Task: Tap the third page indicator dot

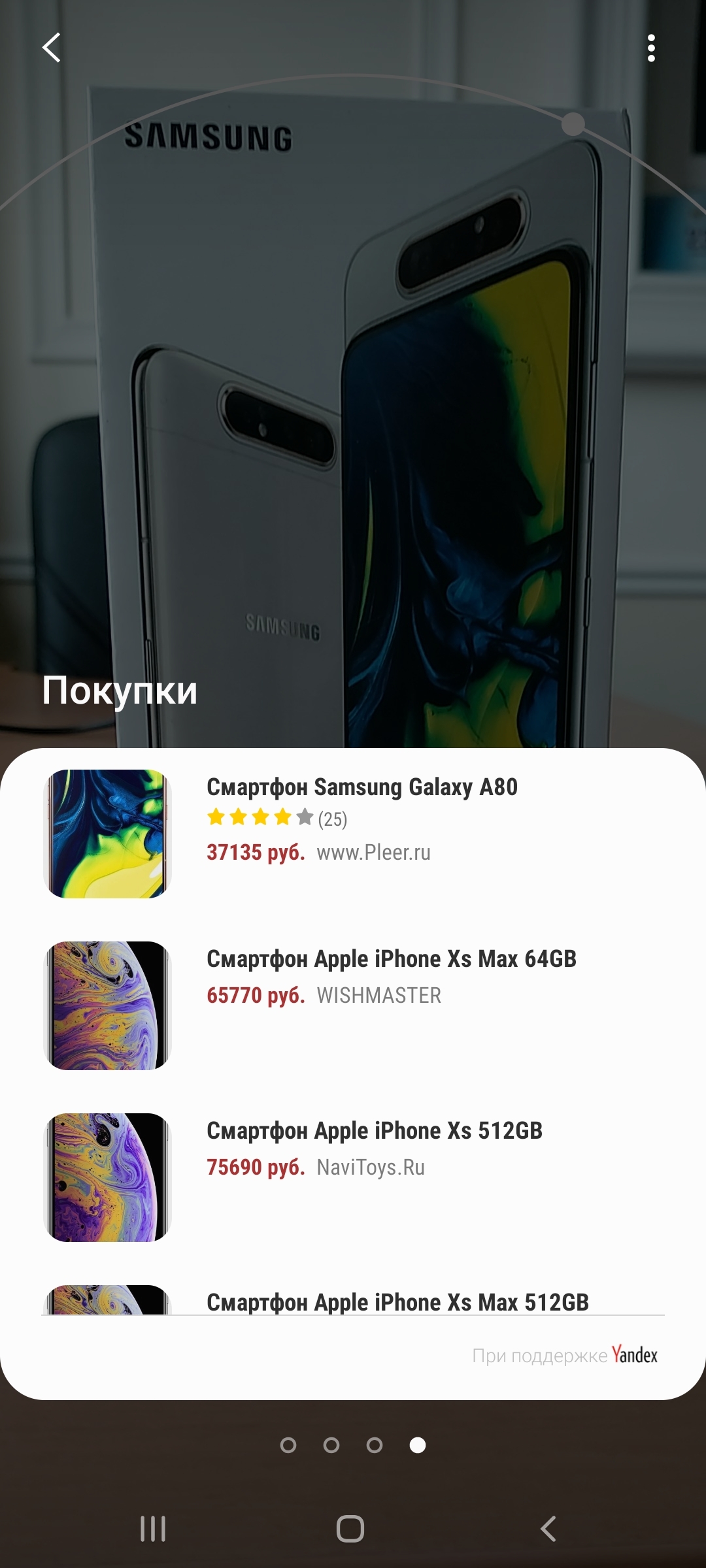Action: pos(375,1445)
